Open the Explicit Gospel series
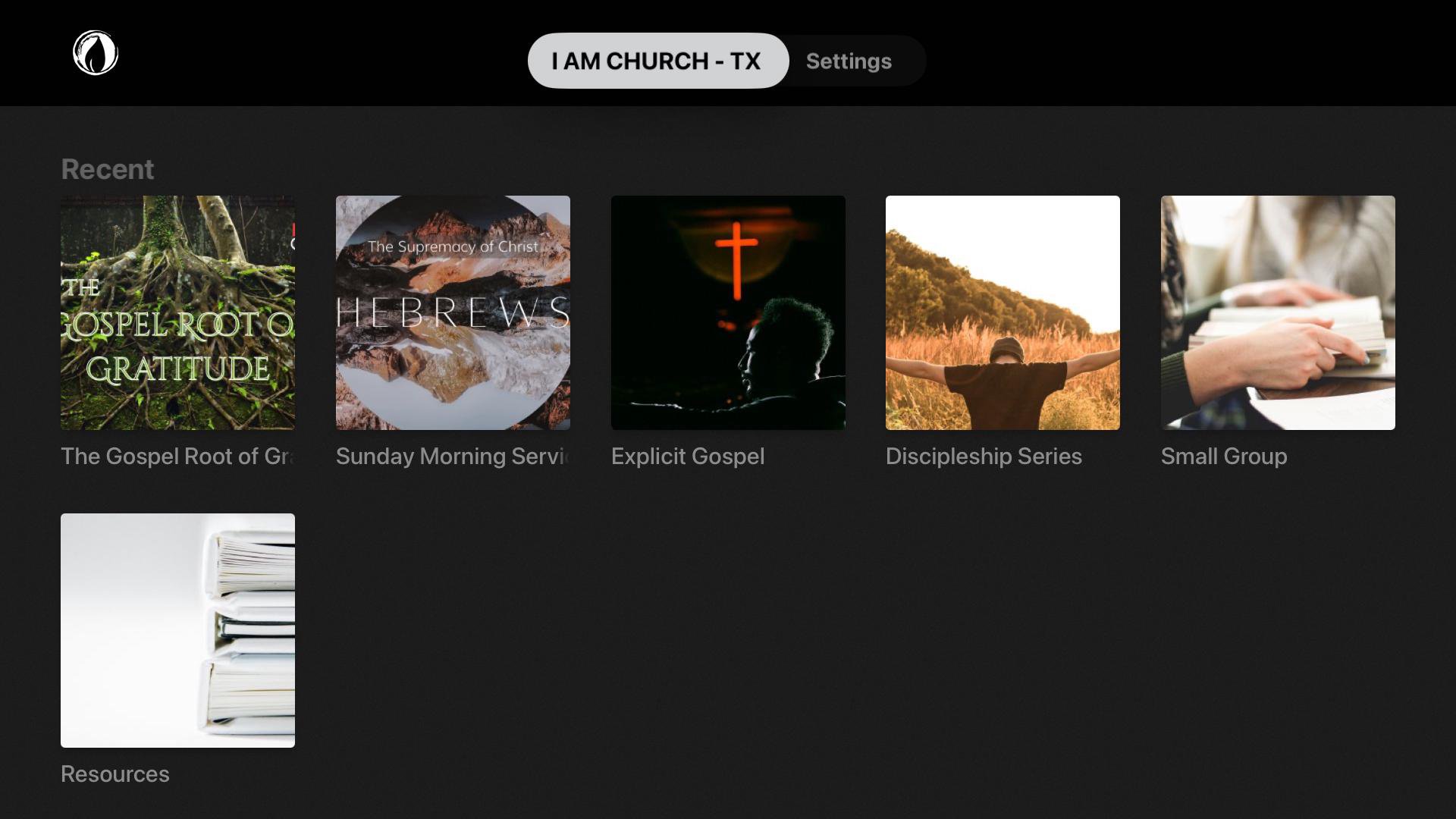 click(x=728, y=312)
